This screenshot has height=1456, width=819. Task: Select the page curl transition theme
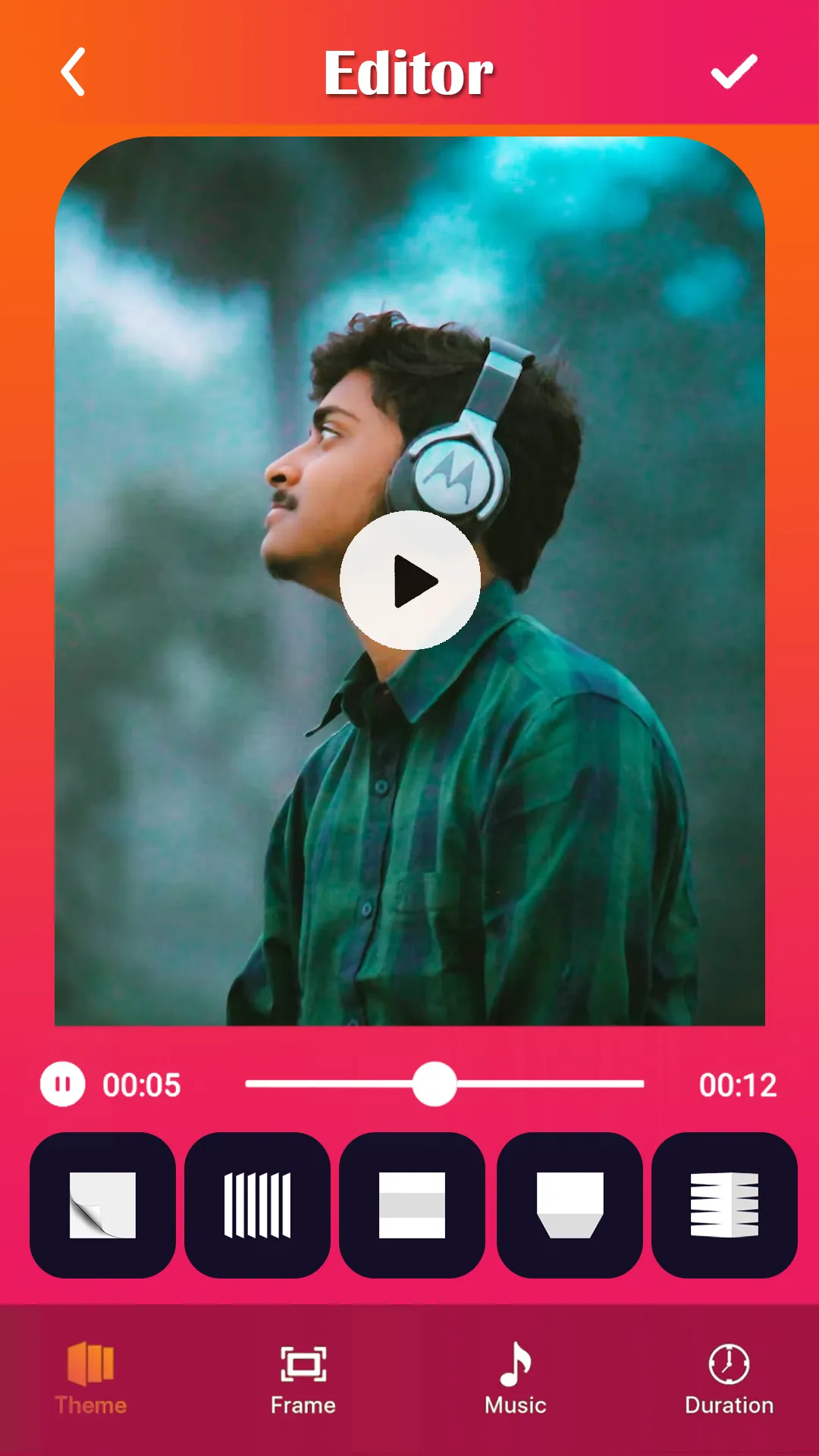102,1205
